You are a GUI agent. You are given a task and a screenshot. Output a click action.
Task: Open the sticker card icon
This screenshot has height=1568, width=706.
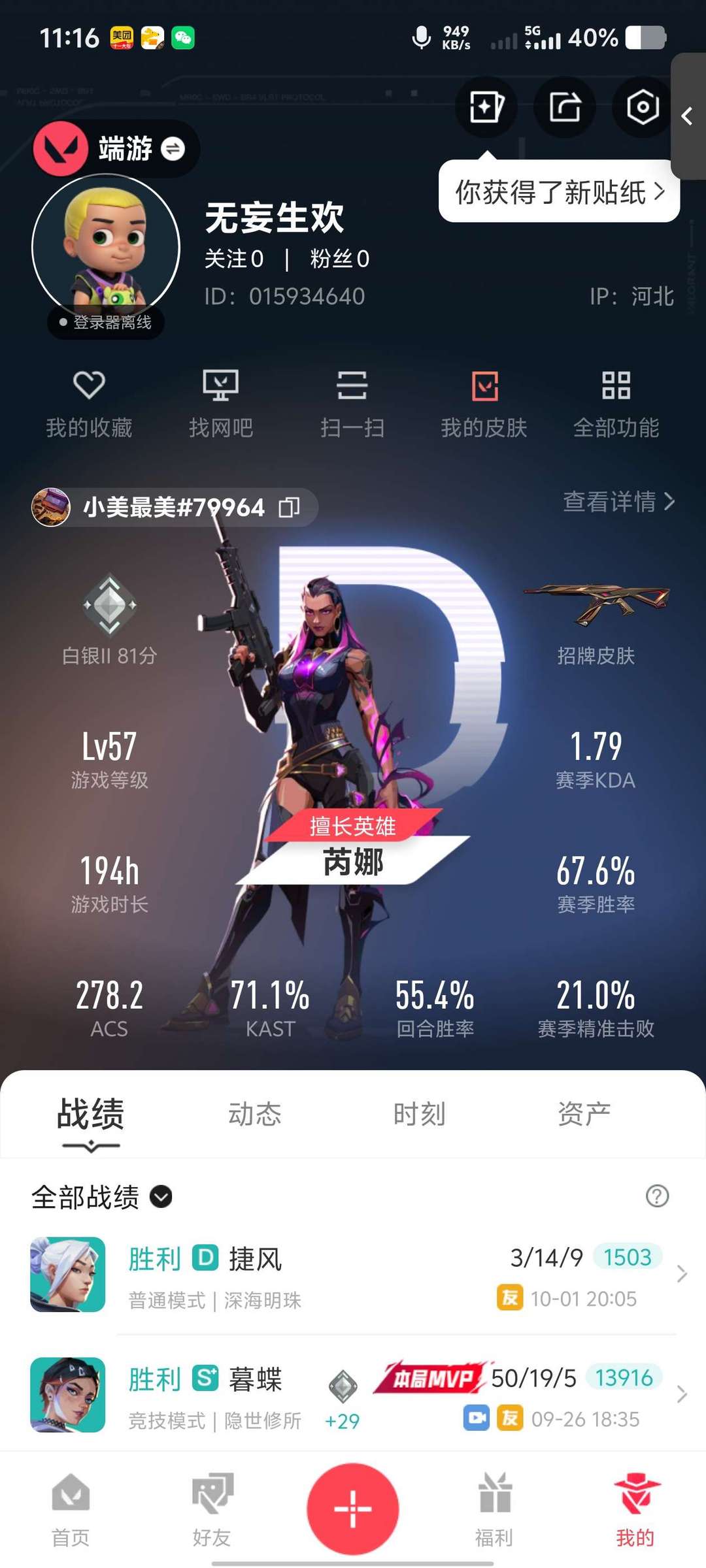[x=486, y=107]
